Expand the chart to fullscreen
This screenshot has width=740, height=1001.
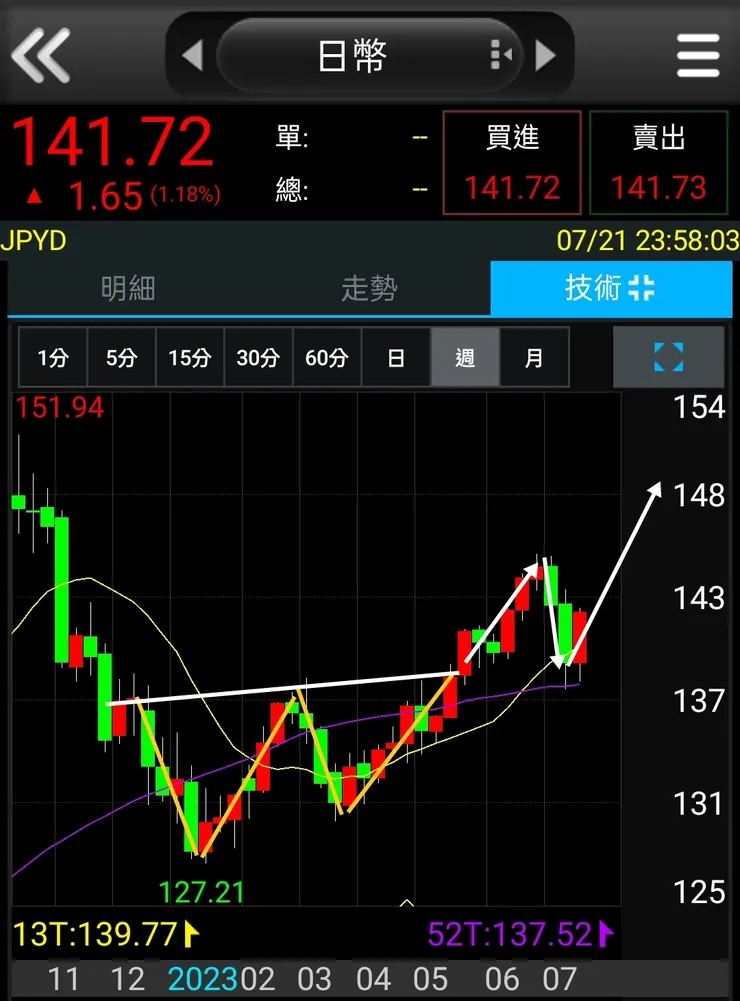pyautogui.click(x=668, y=357)
